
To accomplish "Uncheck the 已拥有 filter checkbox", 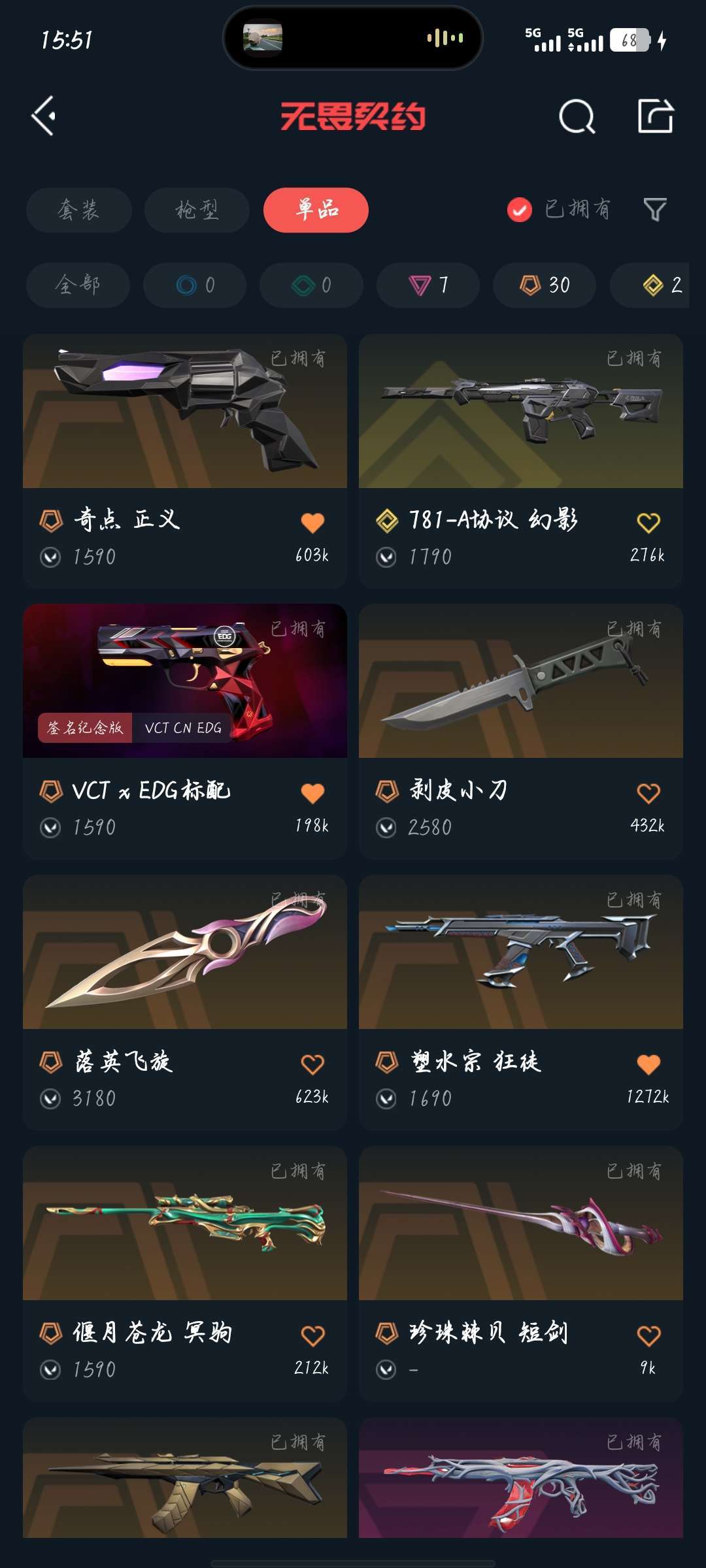I will tap(520, 210).
